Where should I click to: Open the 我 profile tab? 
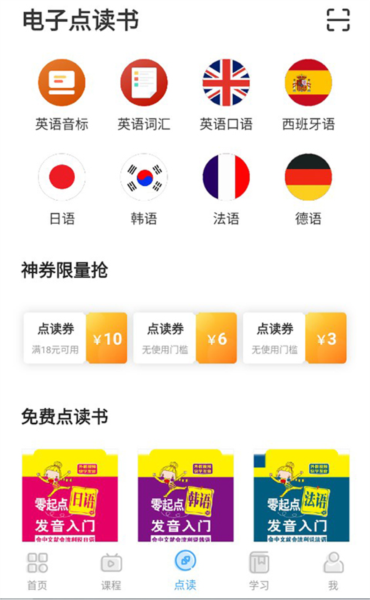pyautogui.click(x=333, y=572)
